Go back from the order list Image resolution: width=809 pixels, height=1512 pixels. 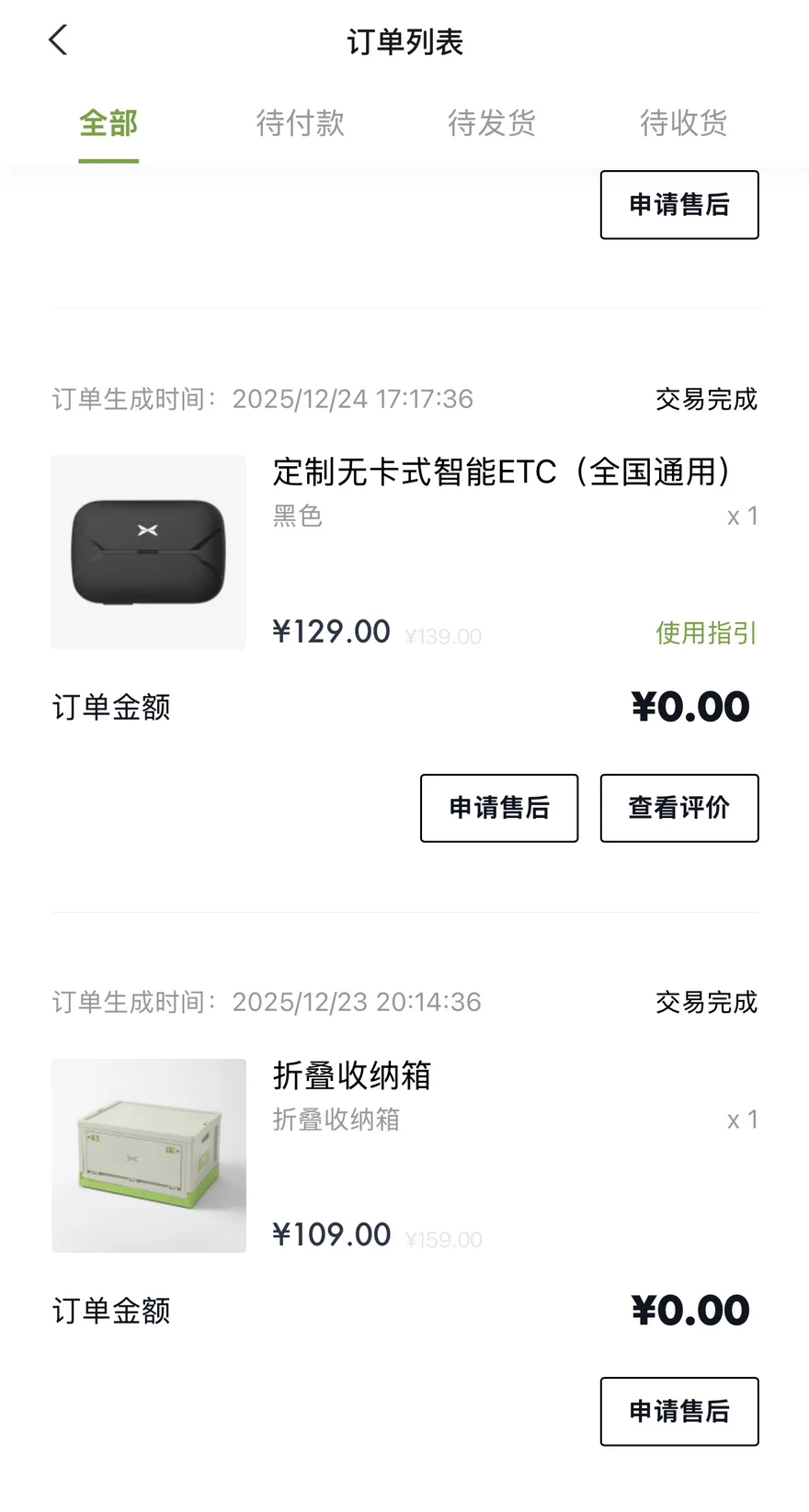point(58,40)
